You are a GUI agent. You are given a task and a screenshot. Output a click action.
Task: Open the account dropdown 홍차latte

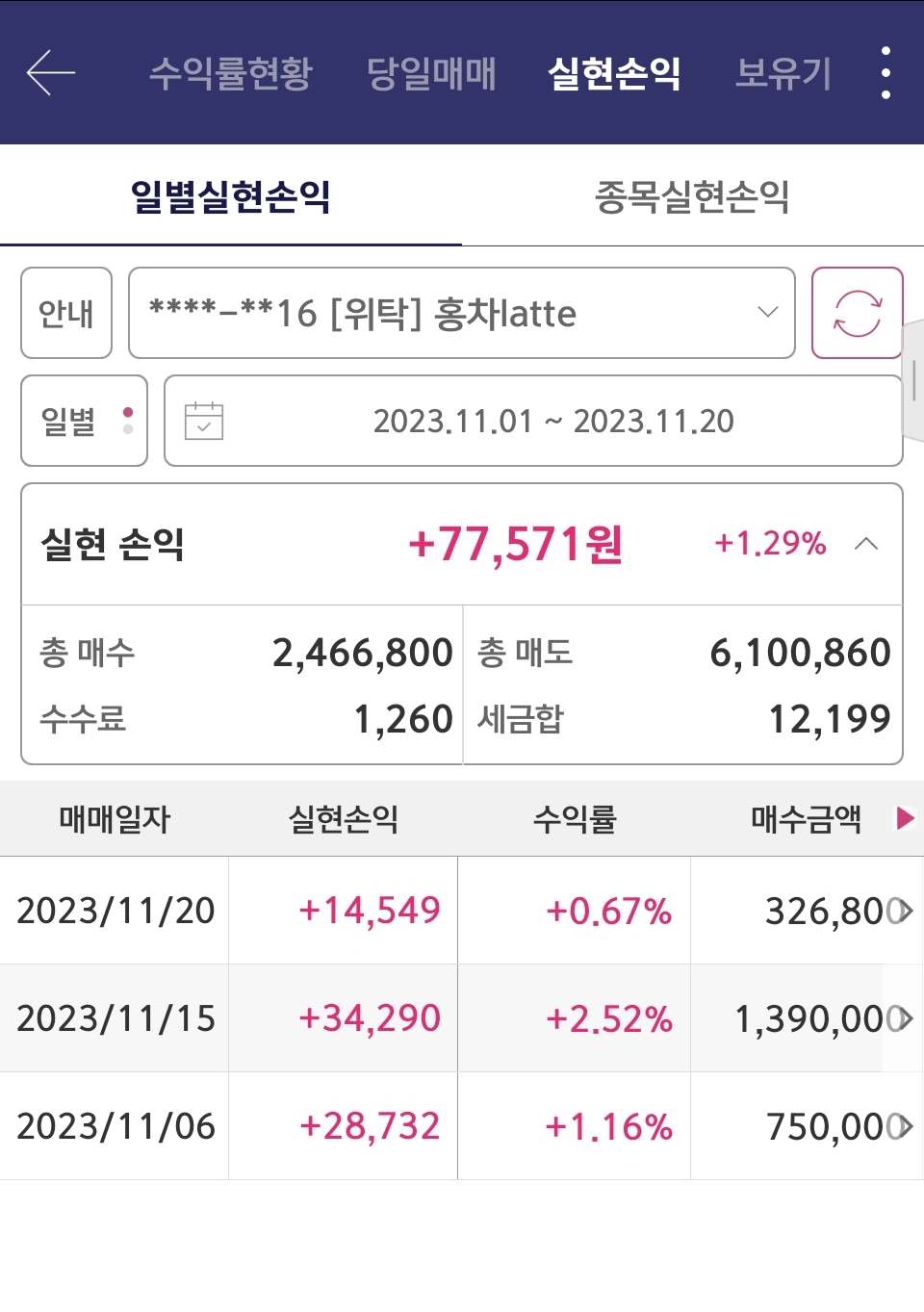[462, 313]
